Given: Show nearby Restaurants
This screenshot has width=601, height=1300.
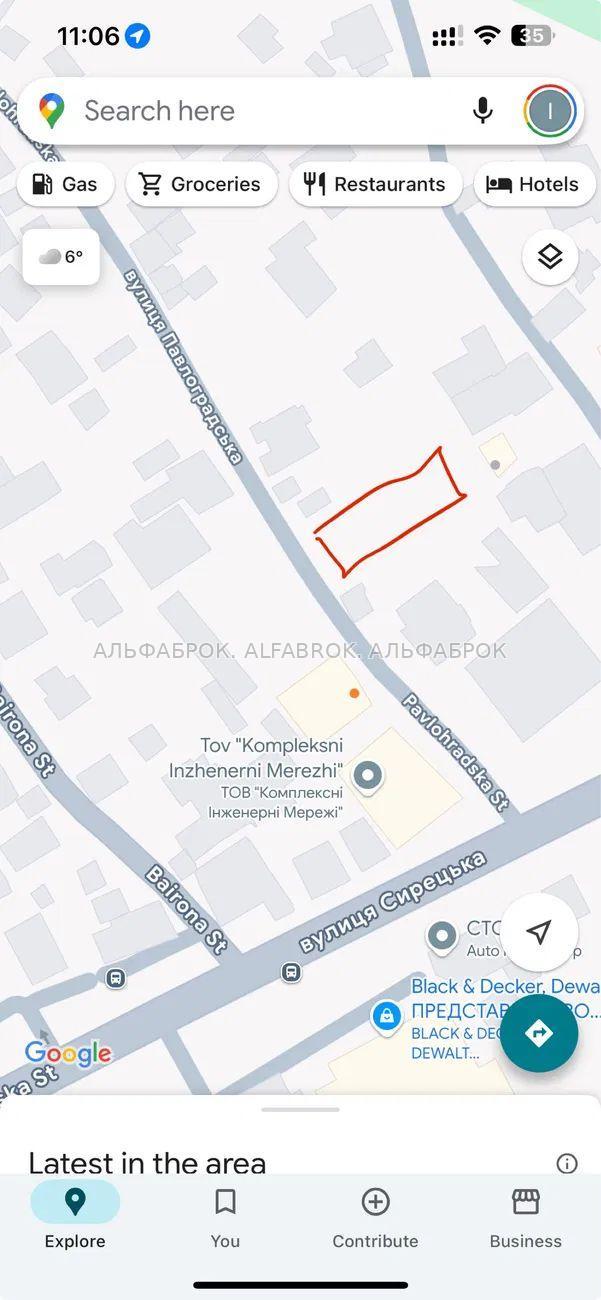Looking at the screenshot, I should click(375, 184).
